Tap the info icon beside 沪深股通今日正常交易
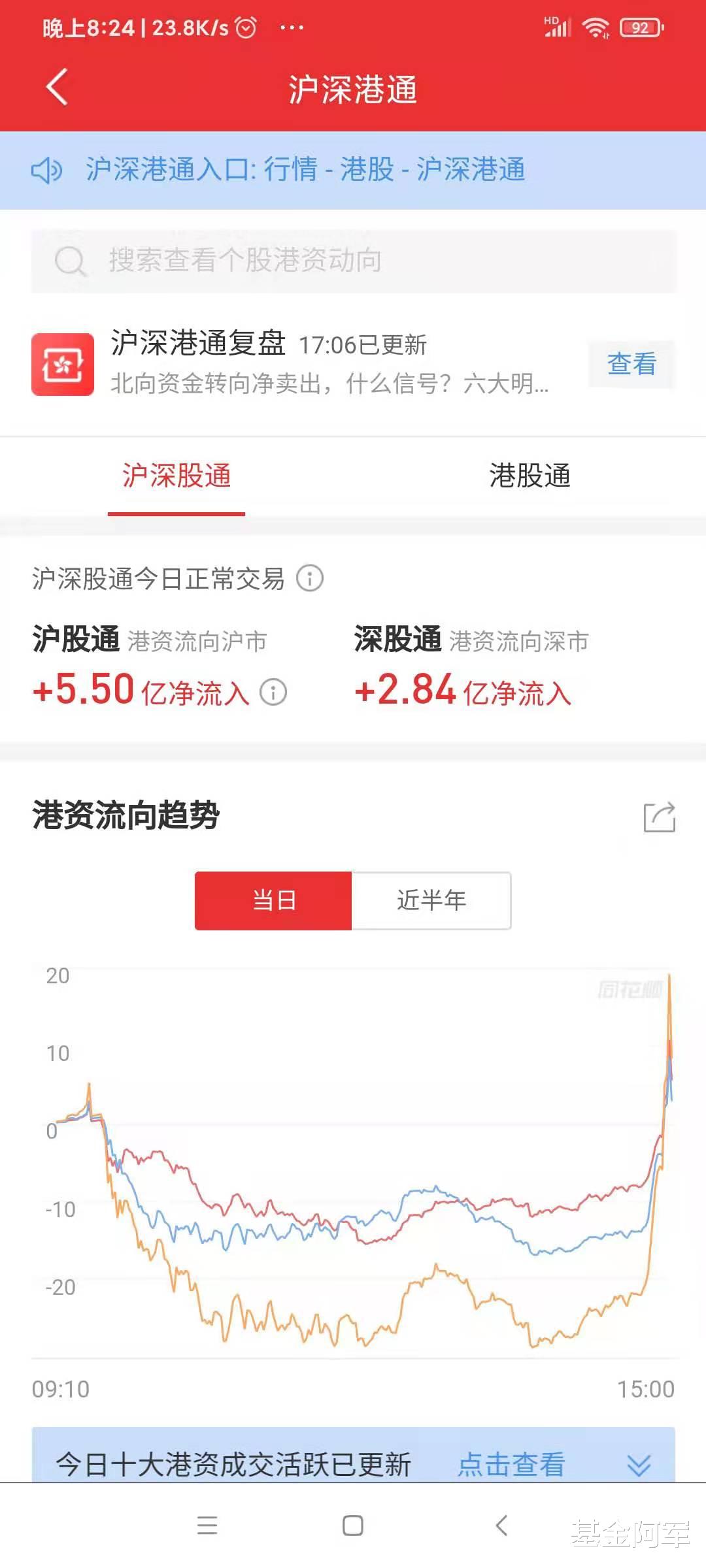Viewport: 706px width, 1568px height. [309, 578]
